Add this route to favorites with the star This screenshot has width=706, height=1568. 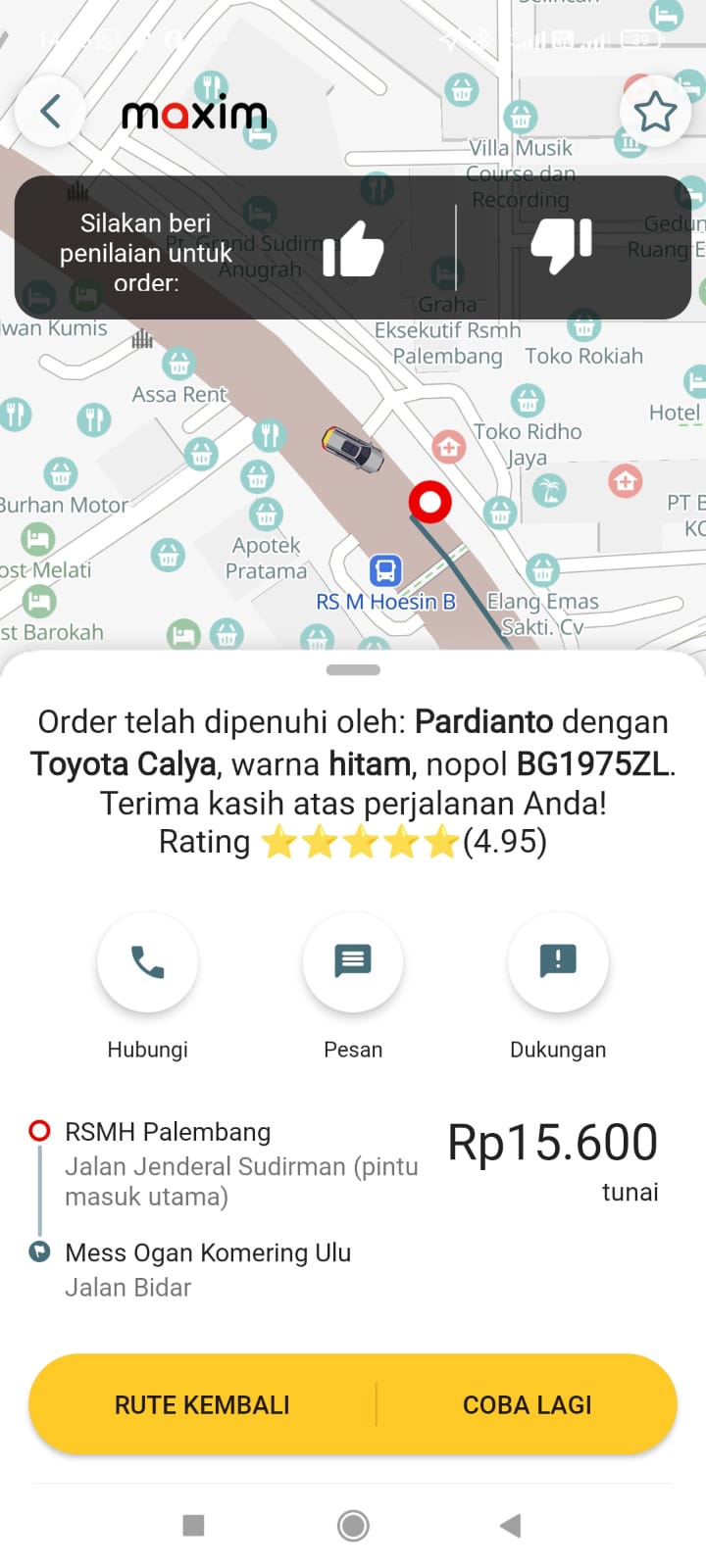[655, 112]
